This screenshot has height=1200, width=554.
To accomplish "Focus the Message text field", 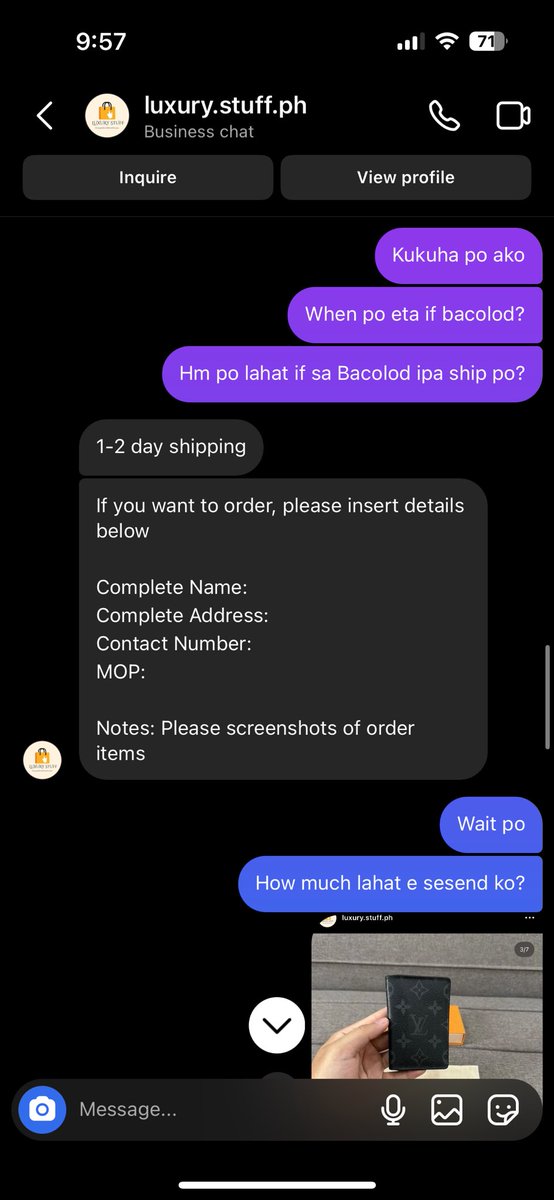I will (x=220, y=1109).
